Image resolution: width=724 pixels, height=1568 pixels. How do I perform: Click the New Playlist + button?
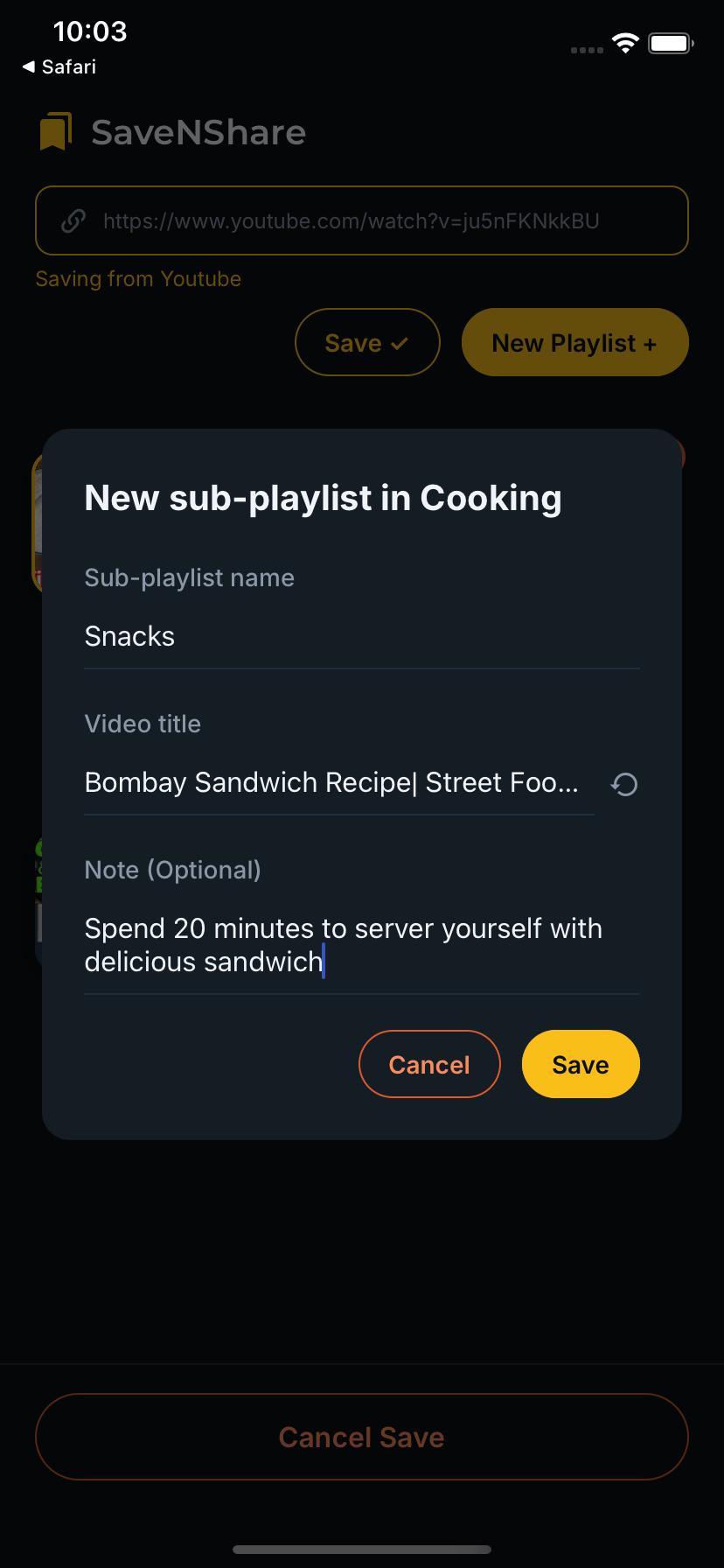pos(574,342)
